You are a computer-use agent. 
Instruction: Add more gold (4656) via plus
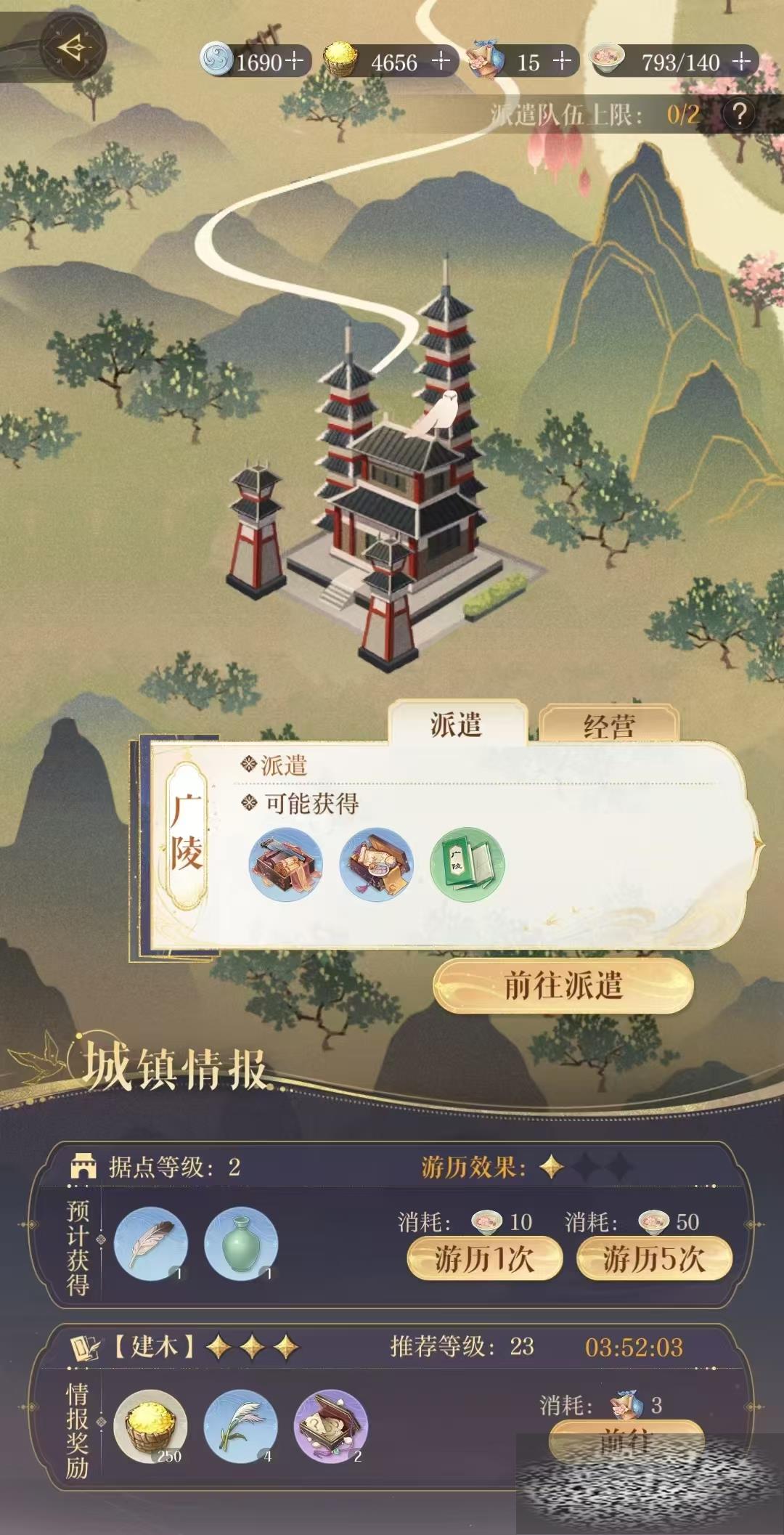(441, 61)
